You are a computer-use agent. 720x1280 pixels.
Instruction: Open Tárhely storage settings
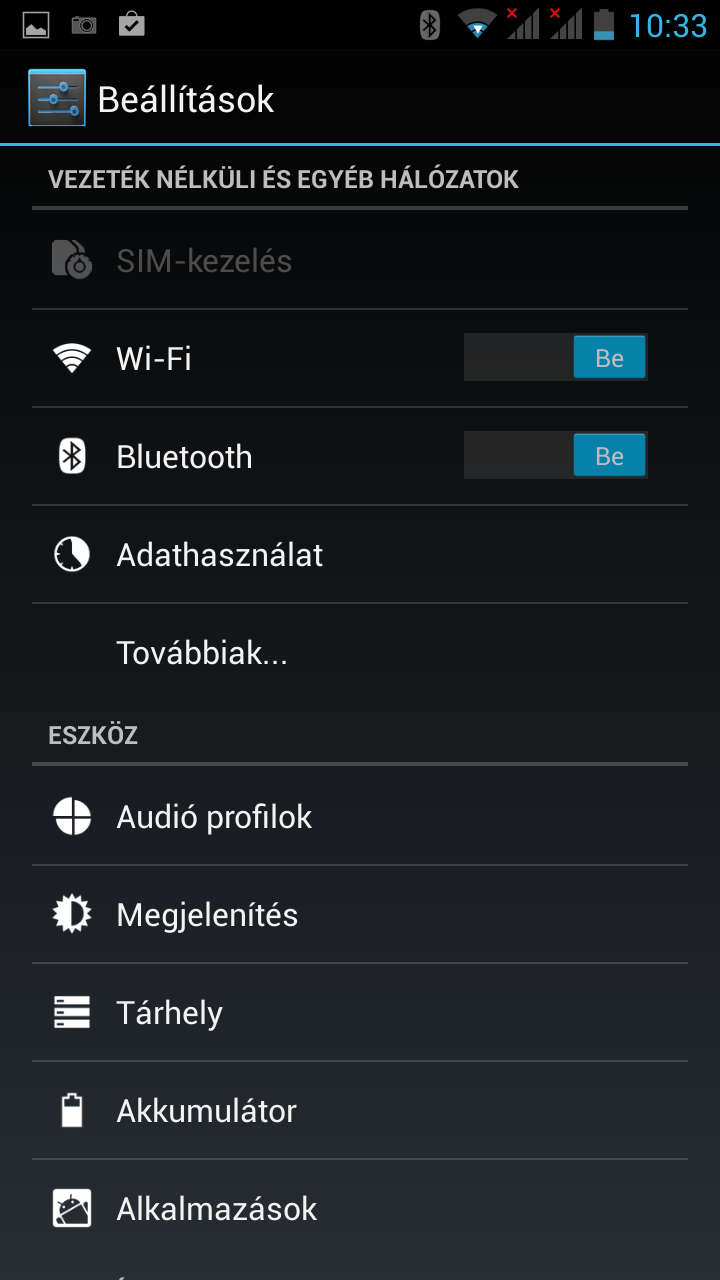pyautogui.click(x=169, y=1012)
